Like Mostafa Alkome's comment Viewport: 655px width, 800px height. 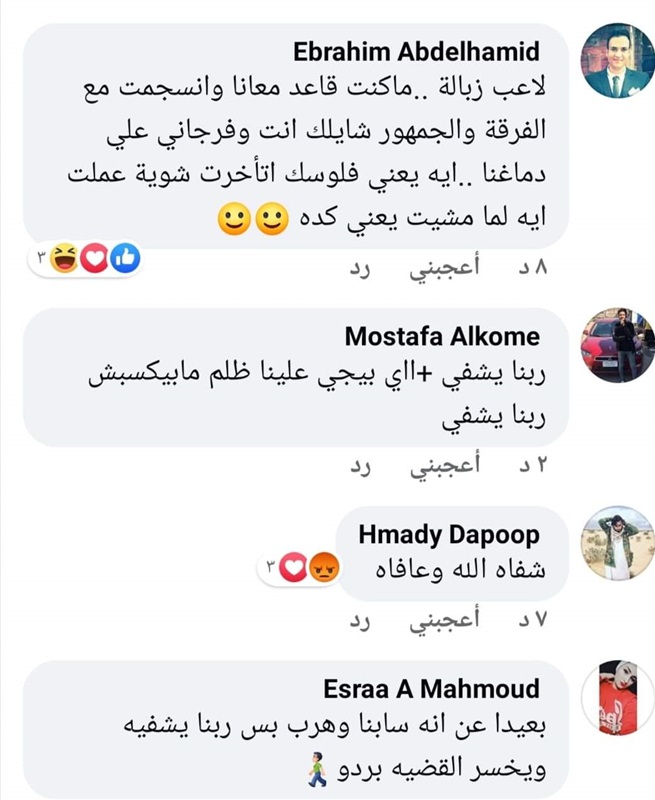[441, 467]
